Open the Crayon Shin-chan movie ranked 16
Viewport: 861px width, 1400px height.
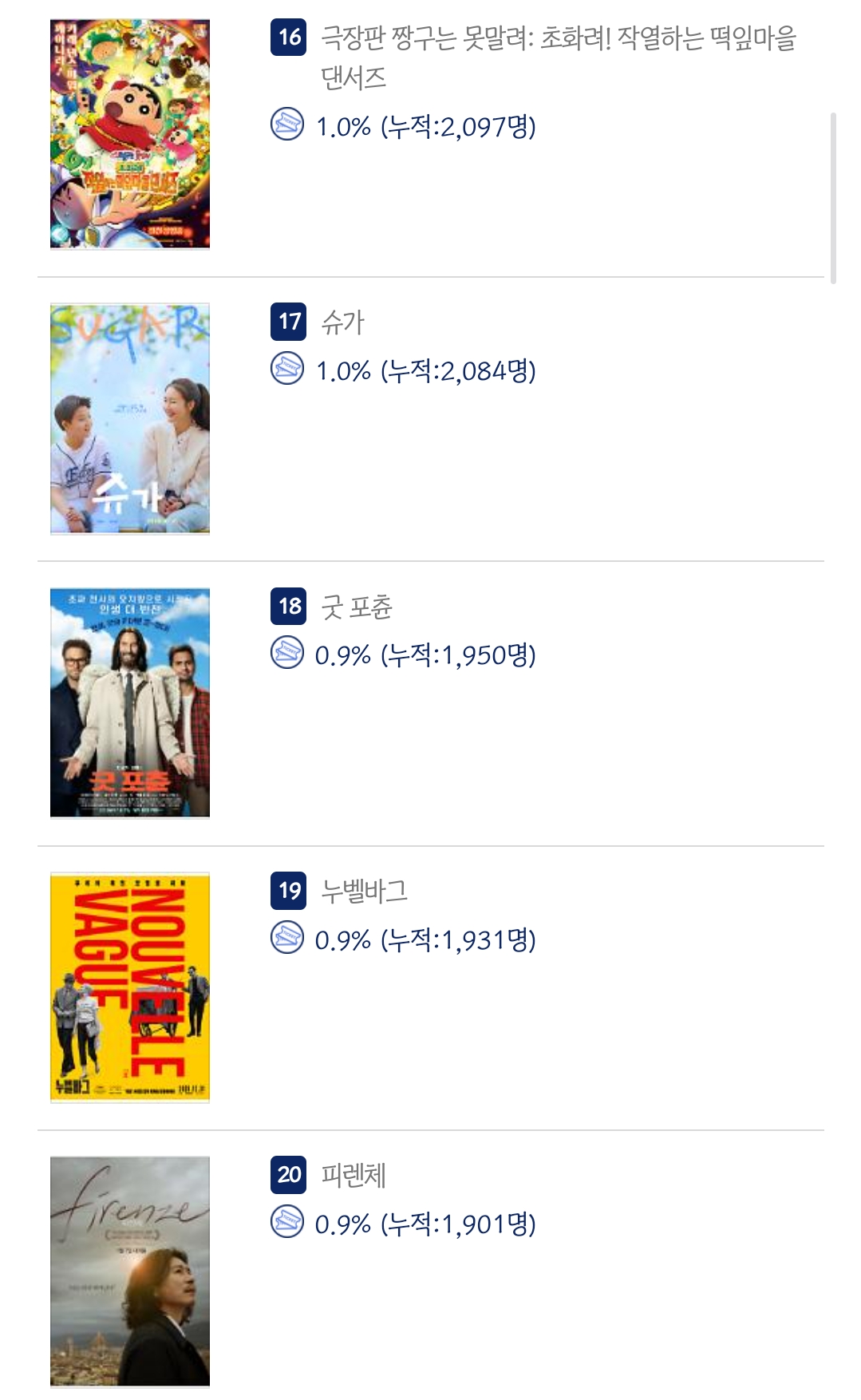(557, 38)
